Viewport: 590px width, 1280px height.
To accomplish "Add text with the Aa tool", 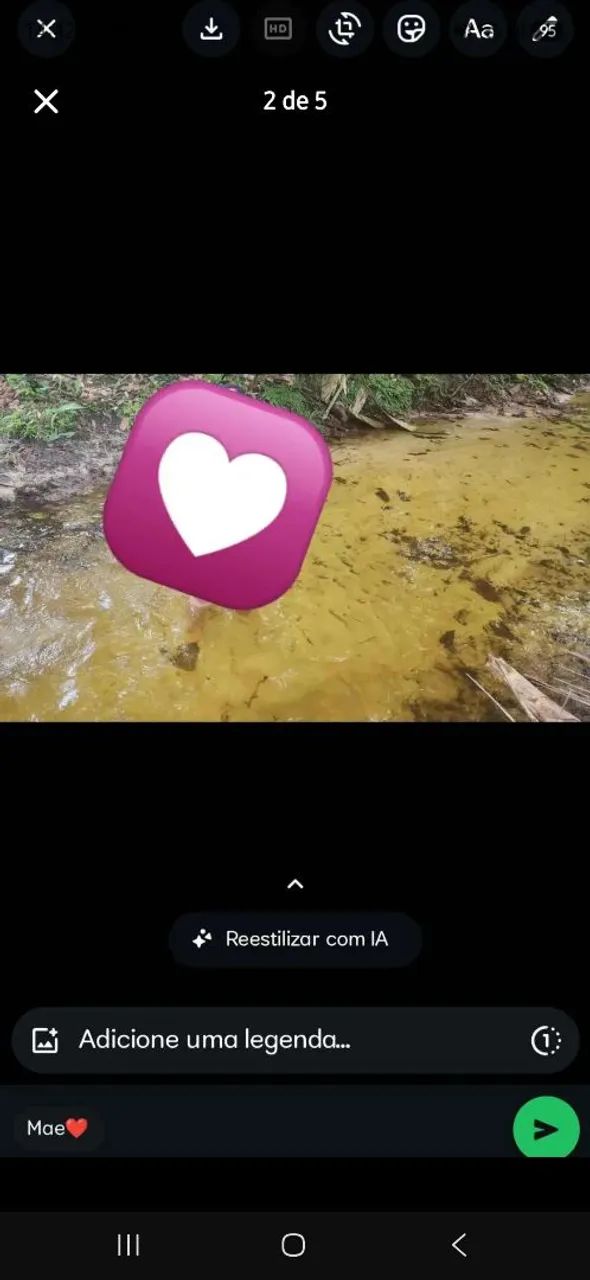I will point(478,29).
